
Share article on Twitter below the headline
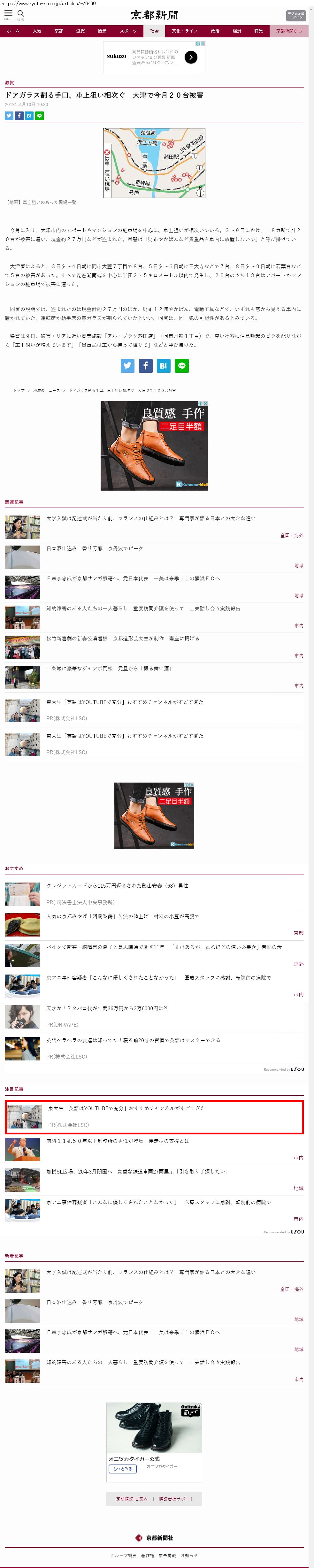(x=9, y=116)
